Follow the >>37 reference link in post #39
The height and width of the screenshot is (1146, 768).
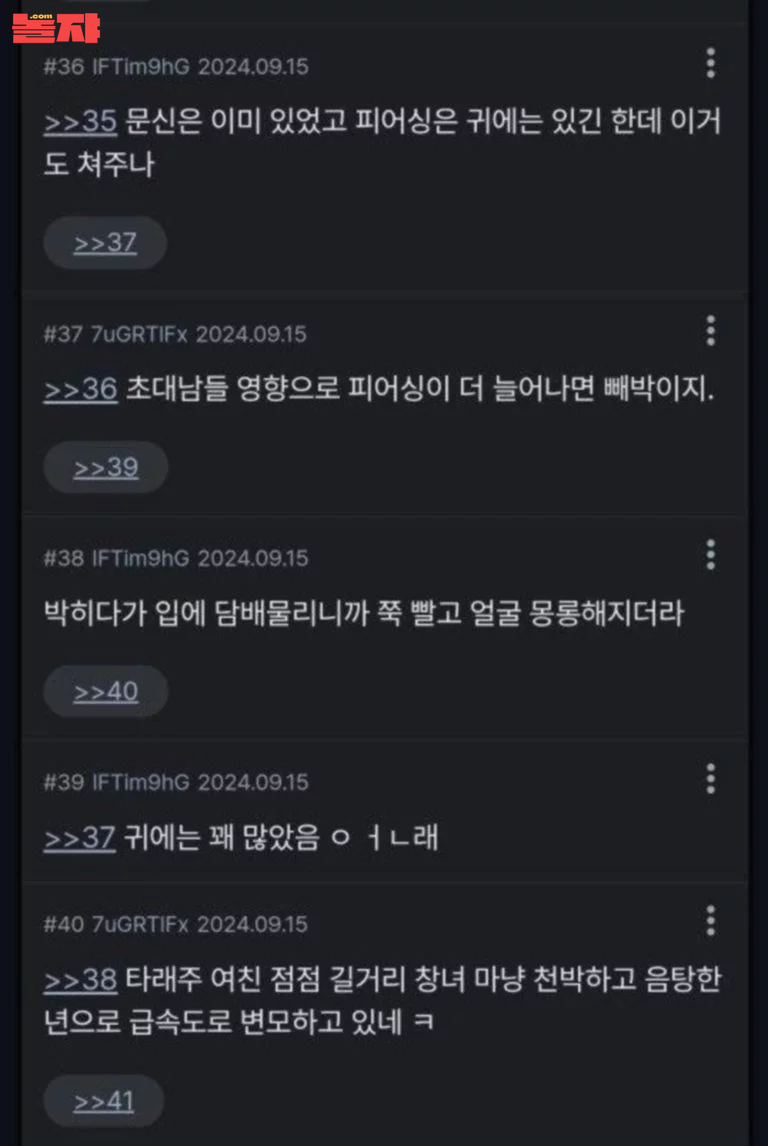click(80, 837)
